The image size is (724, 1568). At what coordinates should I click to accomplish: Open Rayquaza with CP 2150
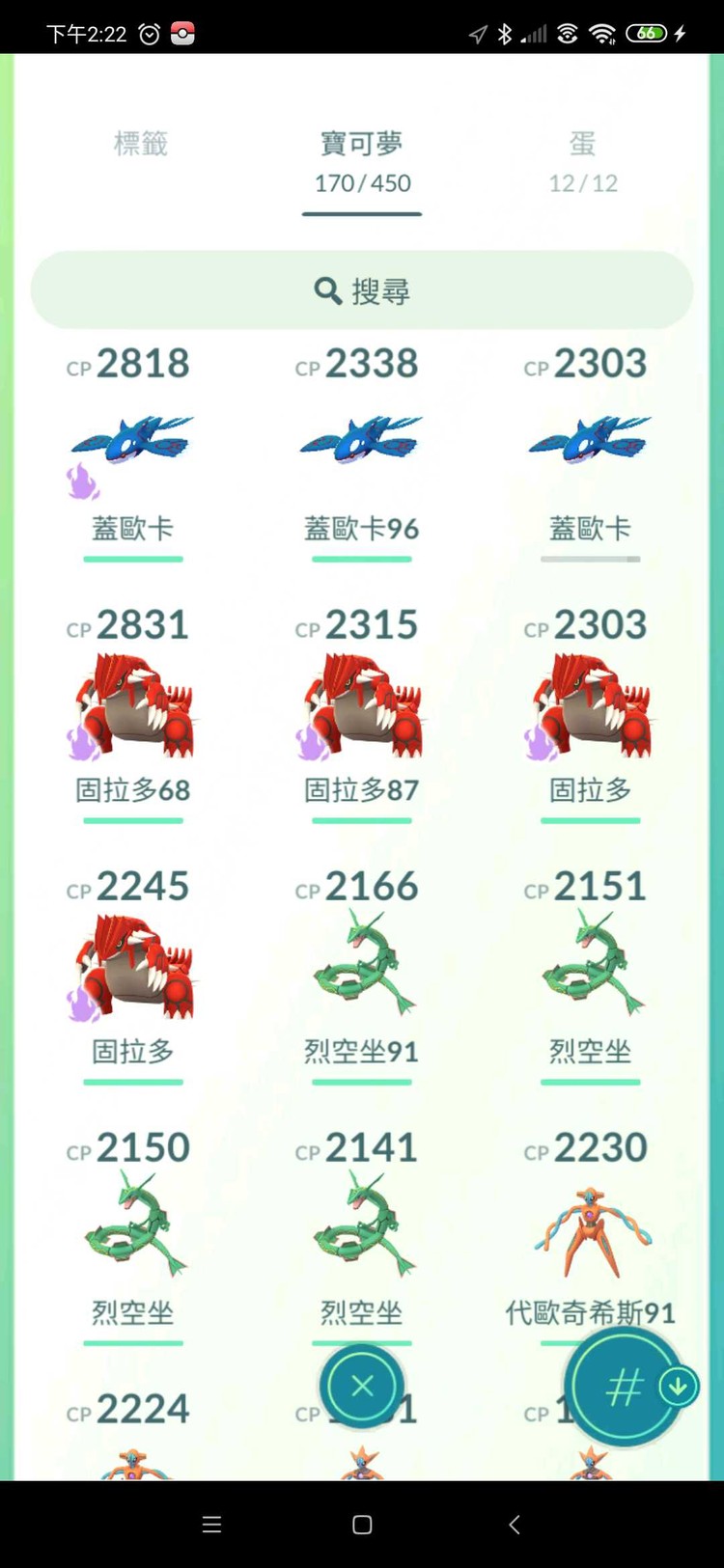[x=132, y=1227]
